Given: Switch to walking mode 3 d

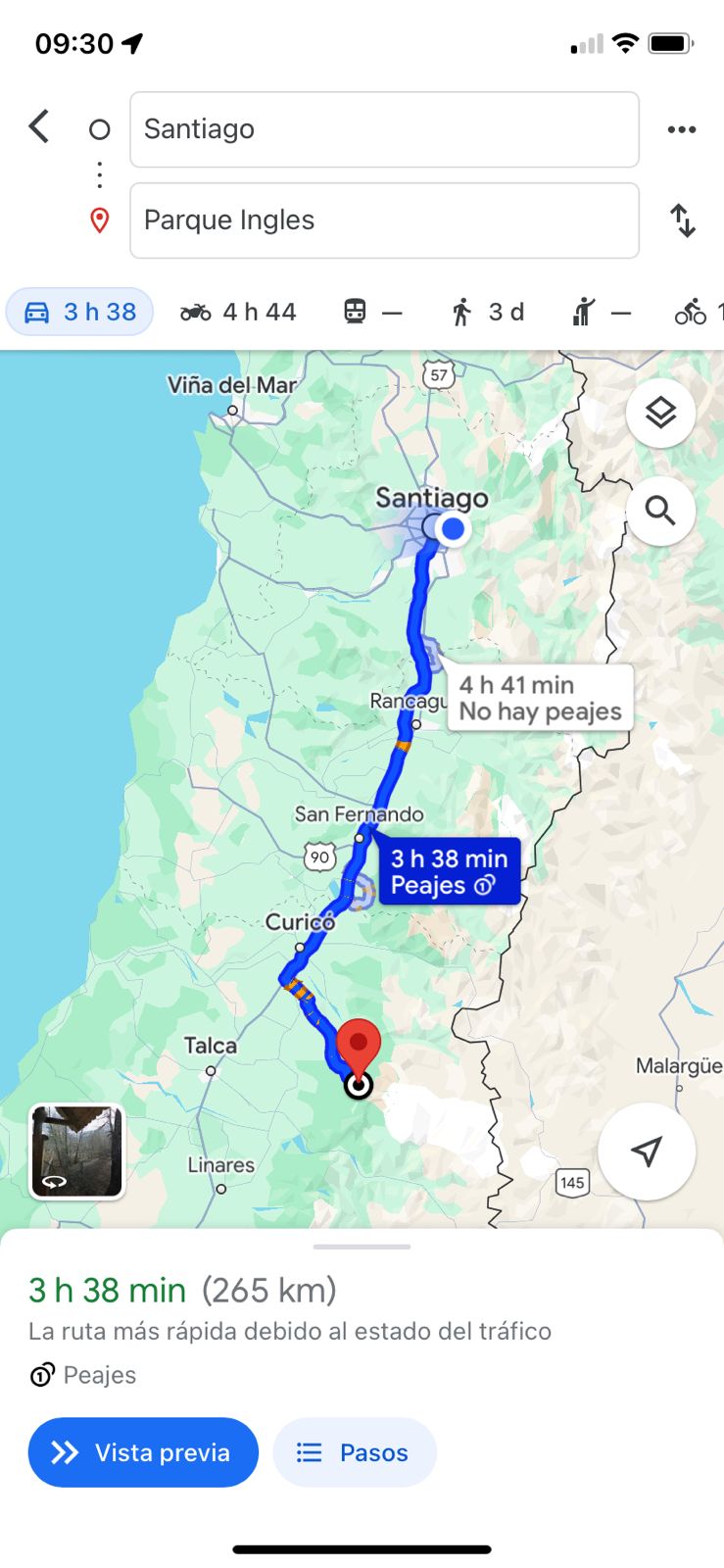Looking at the screenshot, I should [x=487, y=313].
